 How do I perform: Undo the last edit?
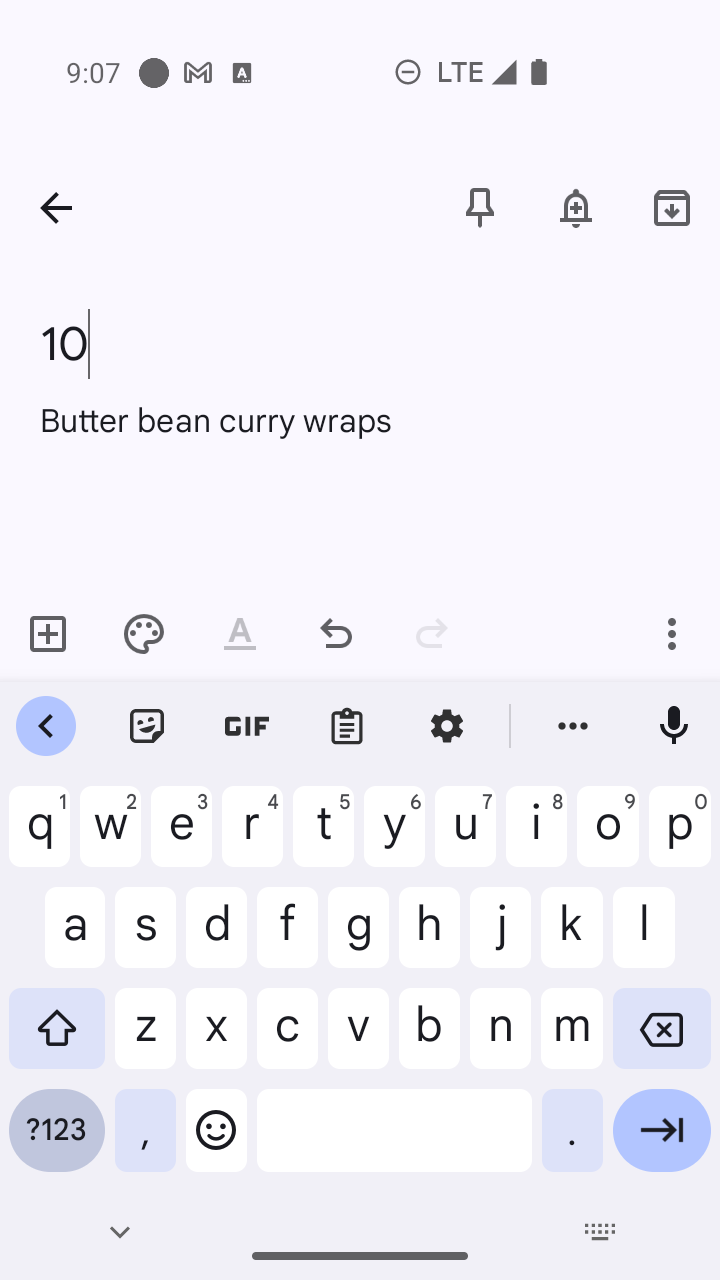[336, 633]
